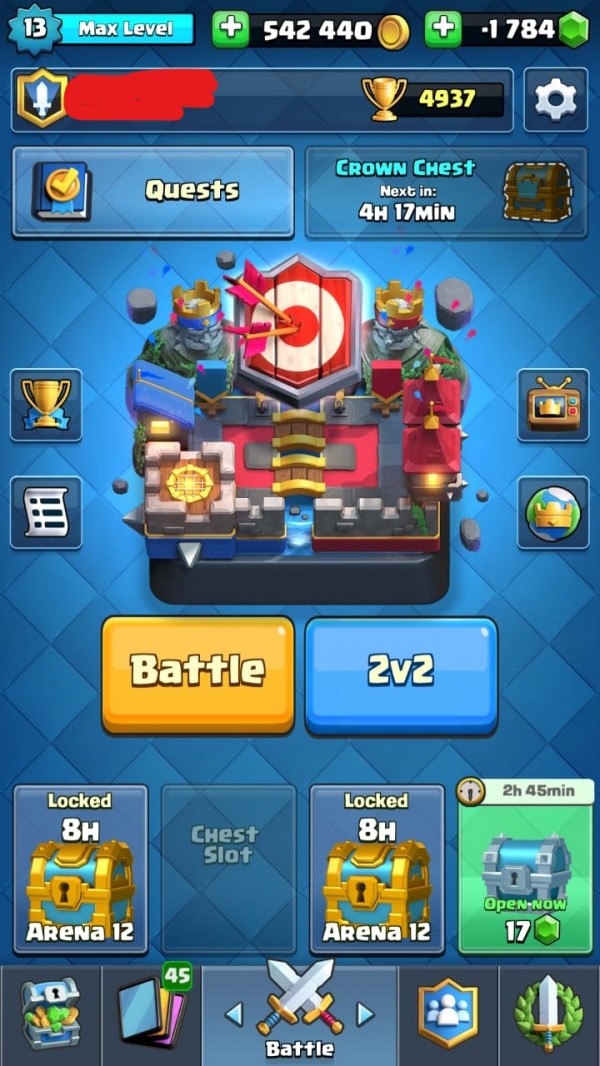Open the crown globe icon

553,512
